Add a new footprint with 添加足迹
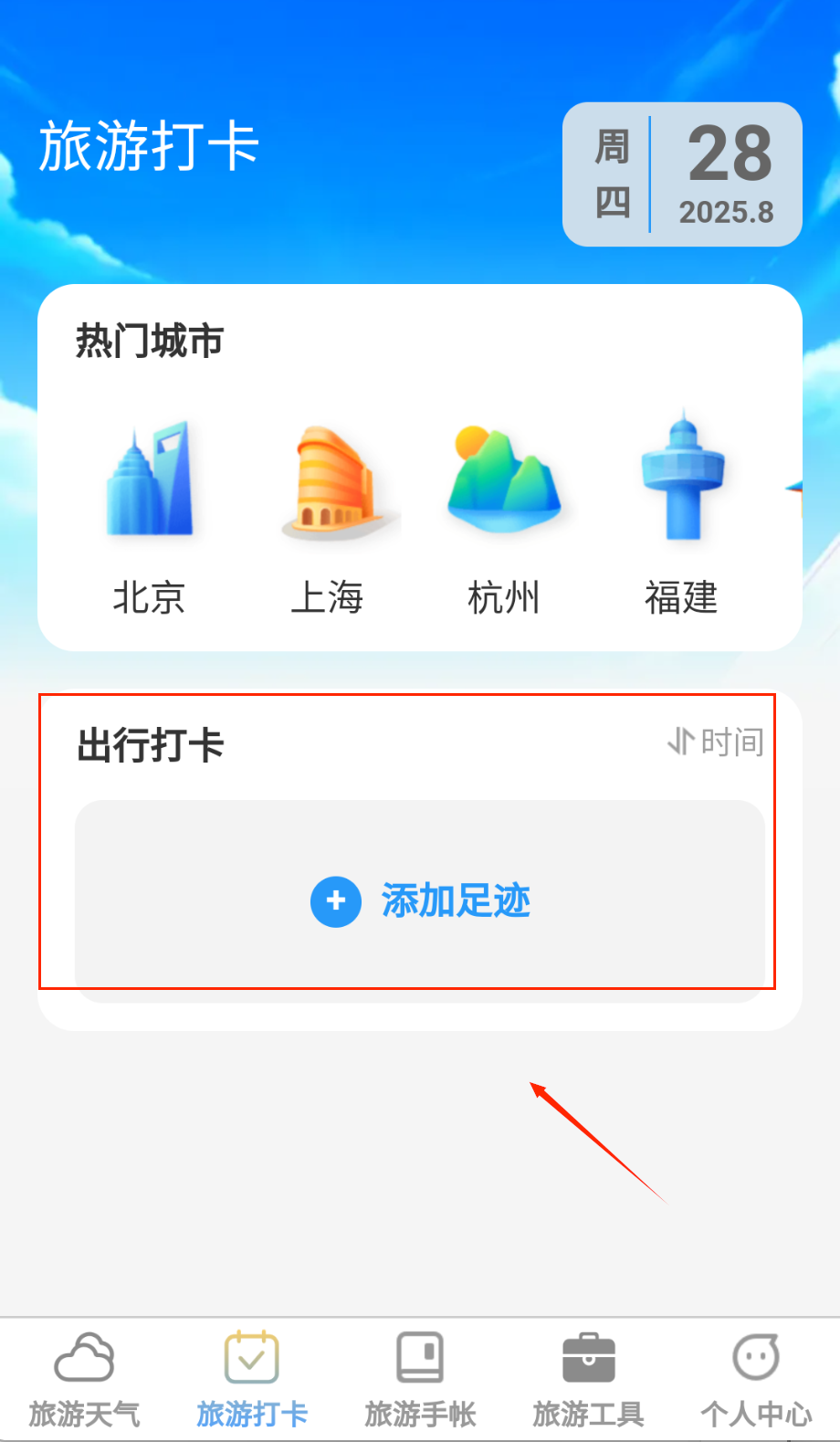Viewport: 840px width, 1442px height. 420,900
